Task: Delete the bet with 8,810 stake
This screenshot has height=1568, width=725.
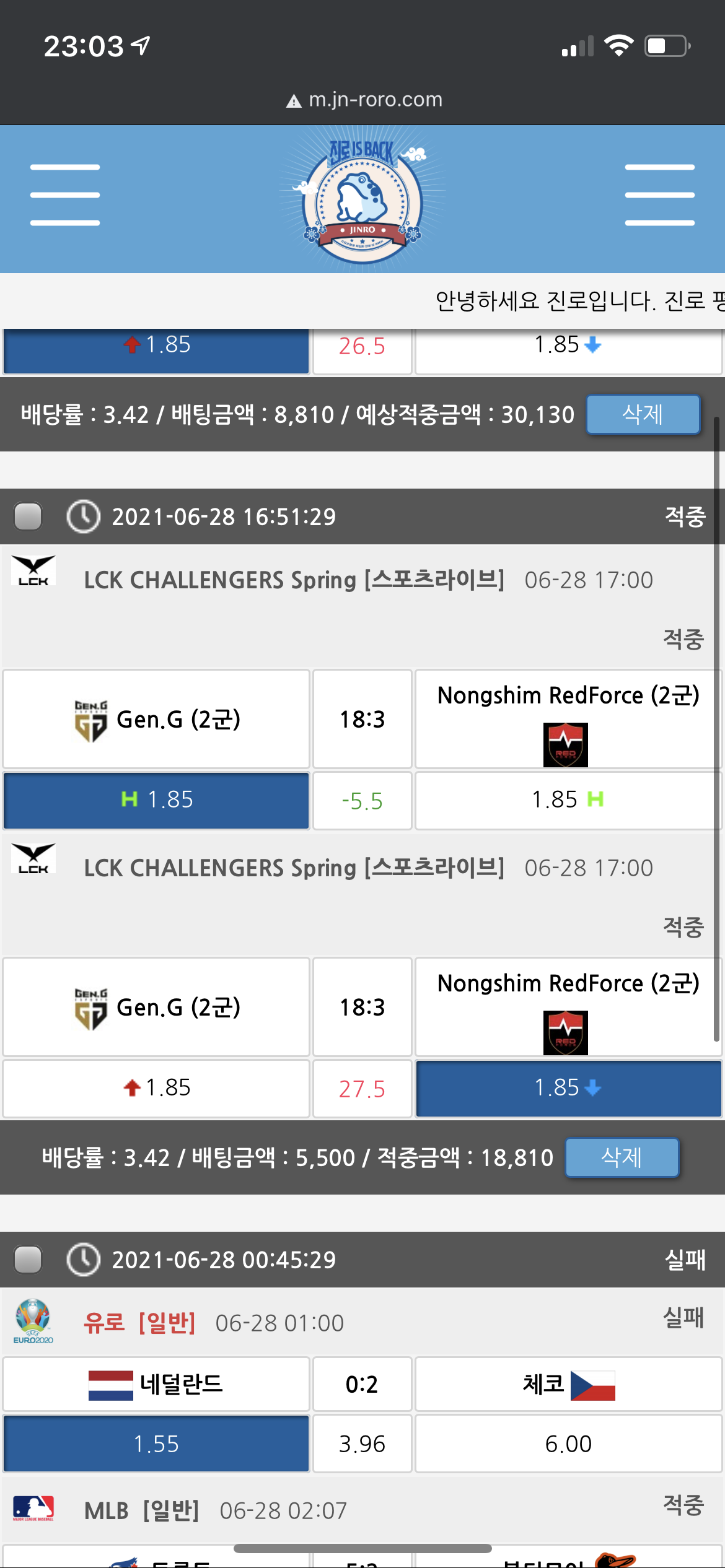Action: click(x=643, y=414)
